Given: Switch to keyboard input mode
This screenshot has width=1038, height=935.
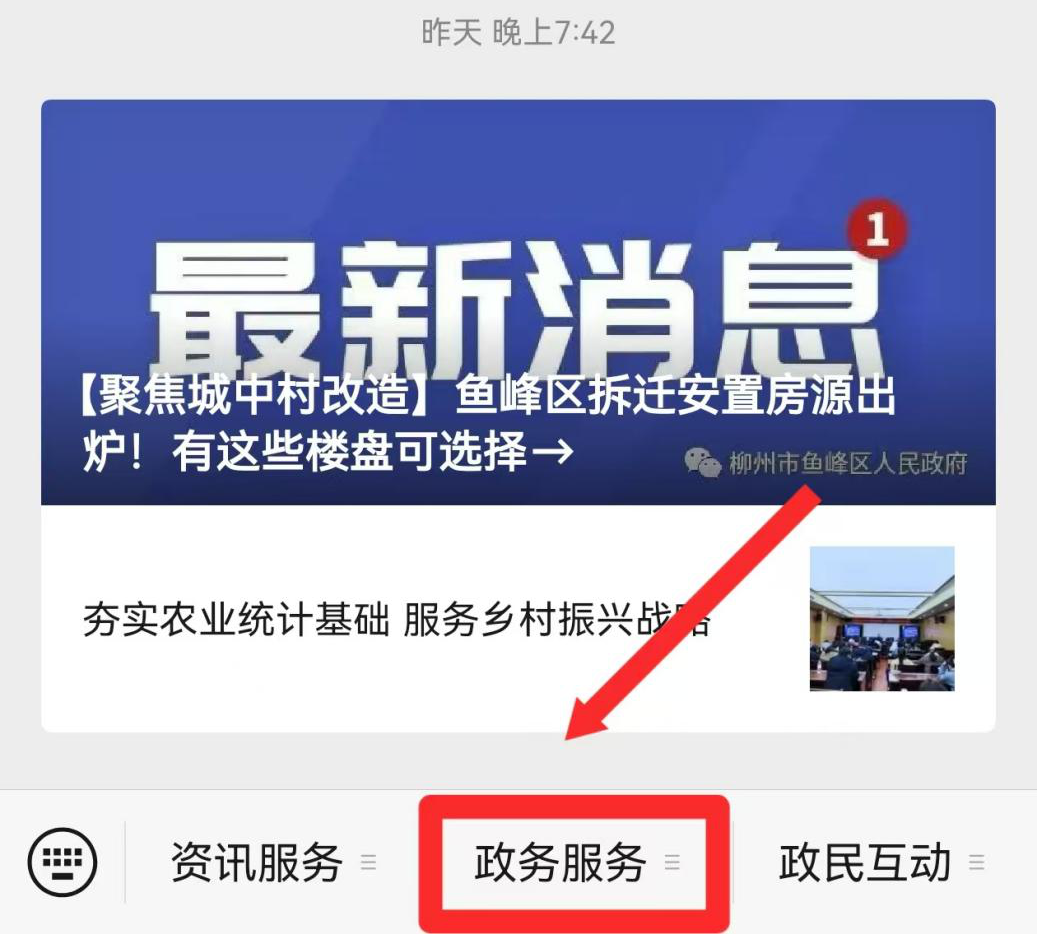Looking at the screenshot, I should coord(63,861).
